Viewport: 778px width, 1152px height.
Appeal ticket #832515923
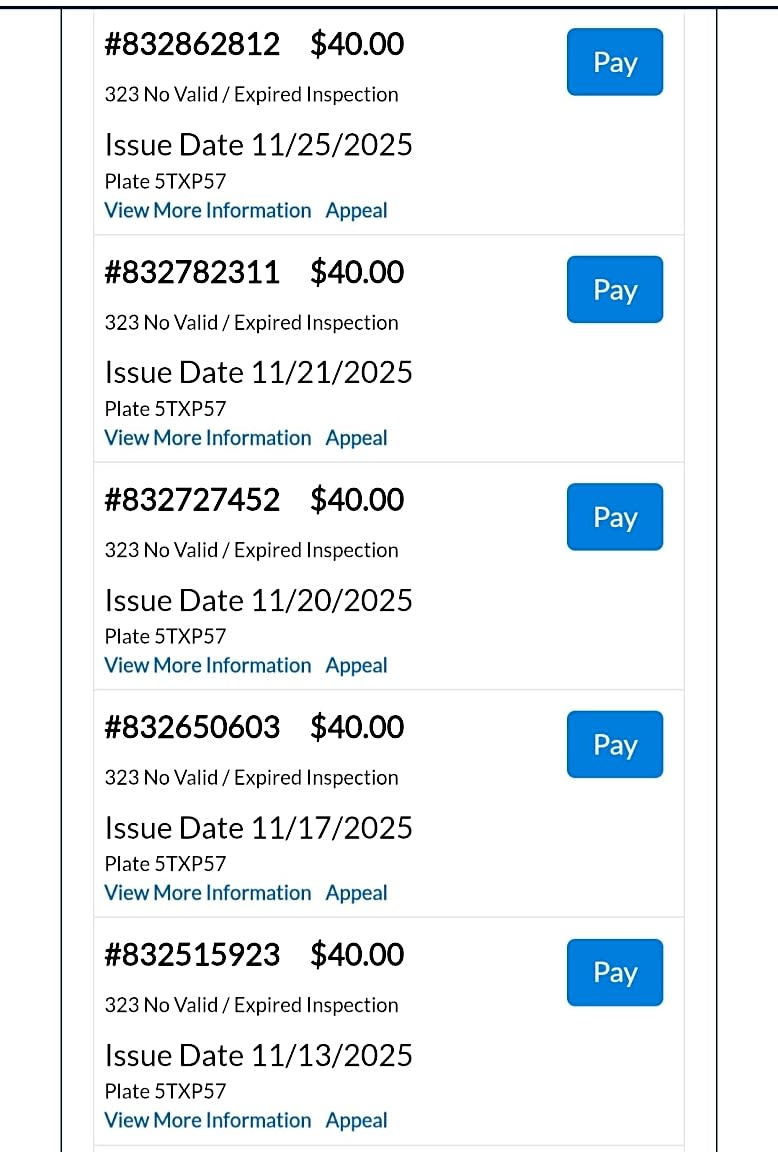pos(356,1120)
